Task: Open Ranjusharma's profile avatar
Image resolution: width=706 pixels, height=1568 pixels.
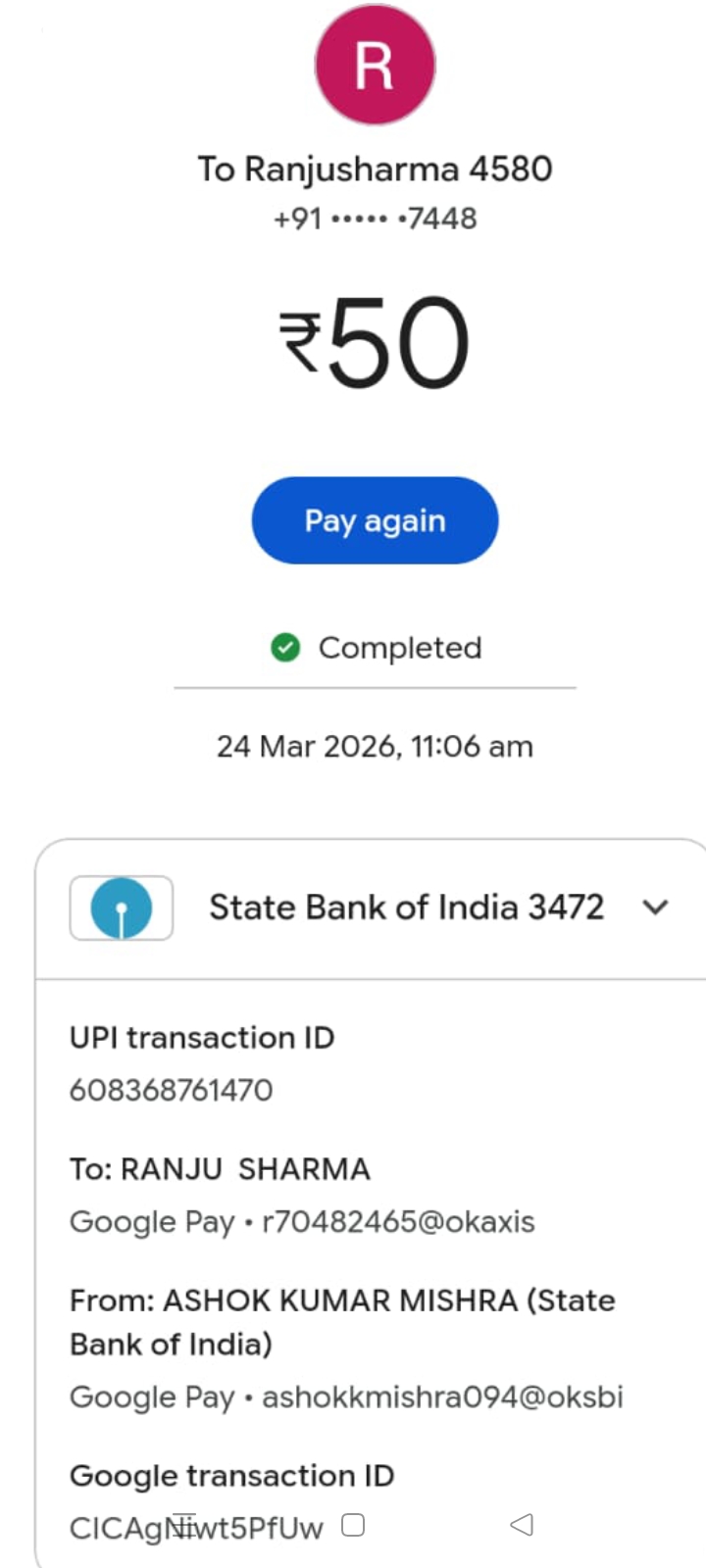Action: pos(375,65)
